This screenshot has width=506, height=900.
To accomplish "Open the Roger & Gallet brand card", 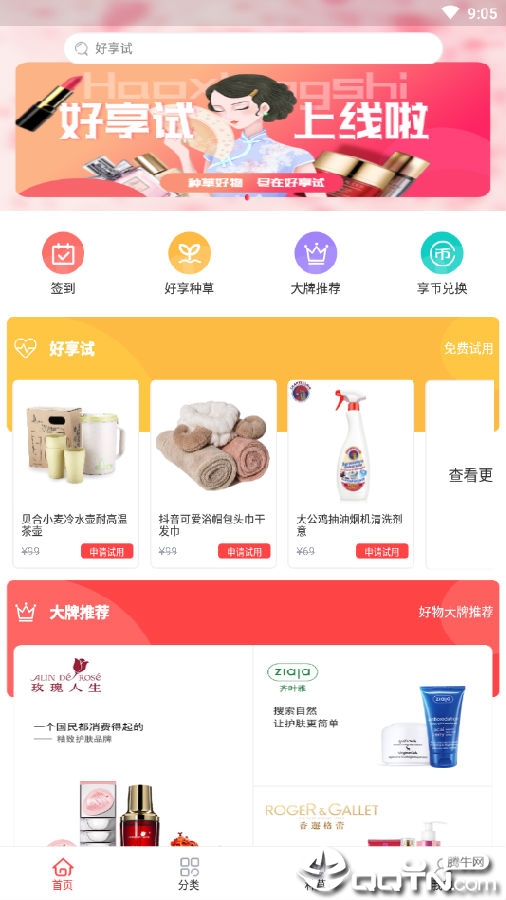I will [x=373, y=817].
